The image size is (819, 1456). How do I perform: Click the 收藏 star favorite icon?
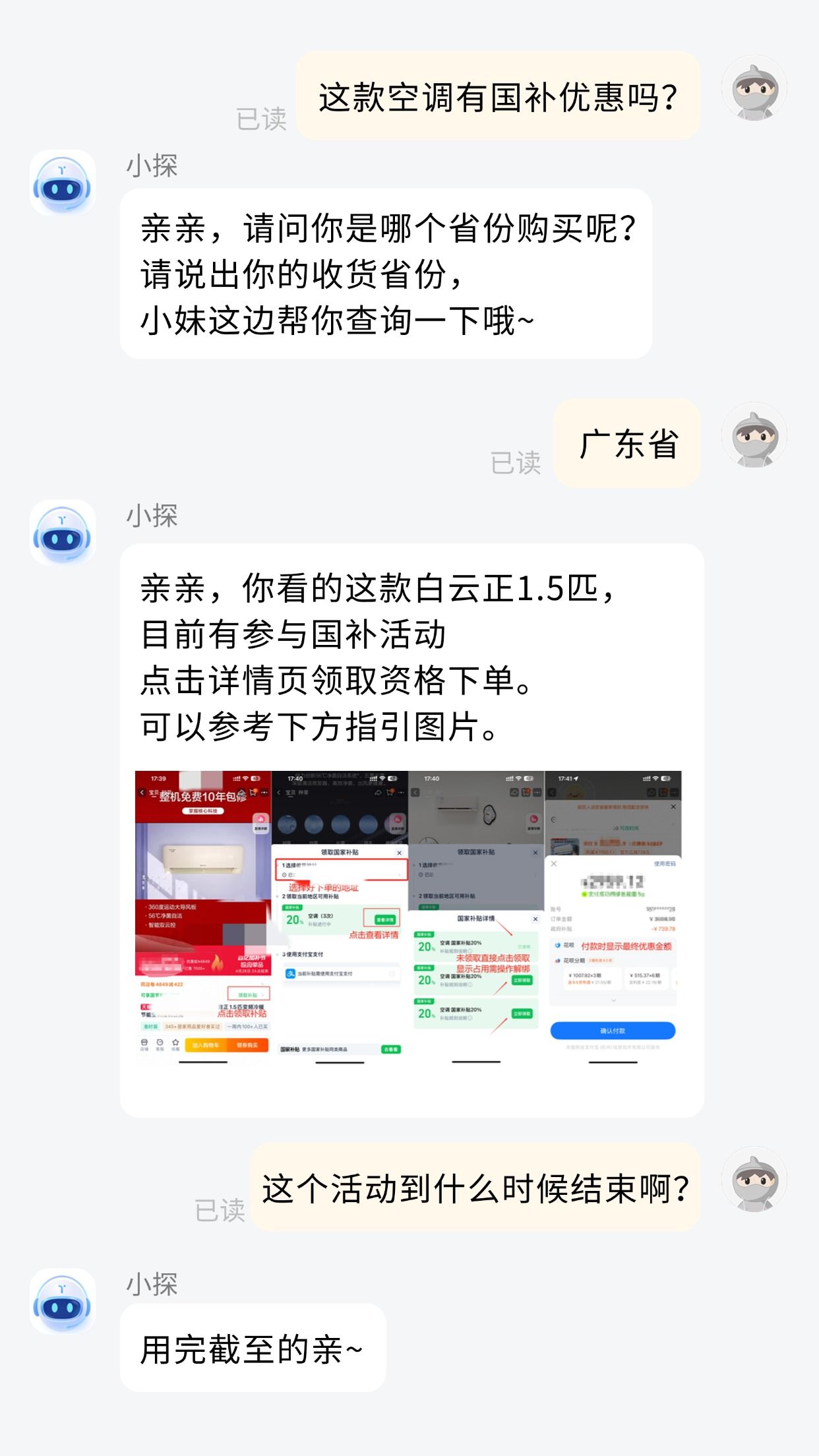pyautogui.click(x=175, y=1042)
